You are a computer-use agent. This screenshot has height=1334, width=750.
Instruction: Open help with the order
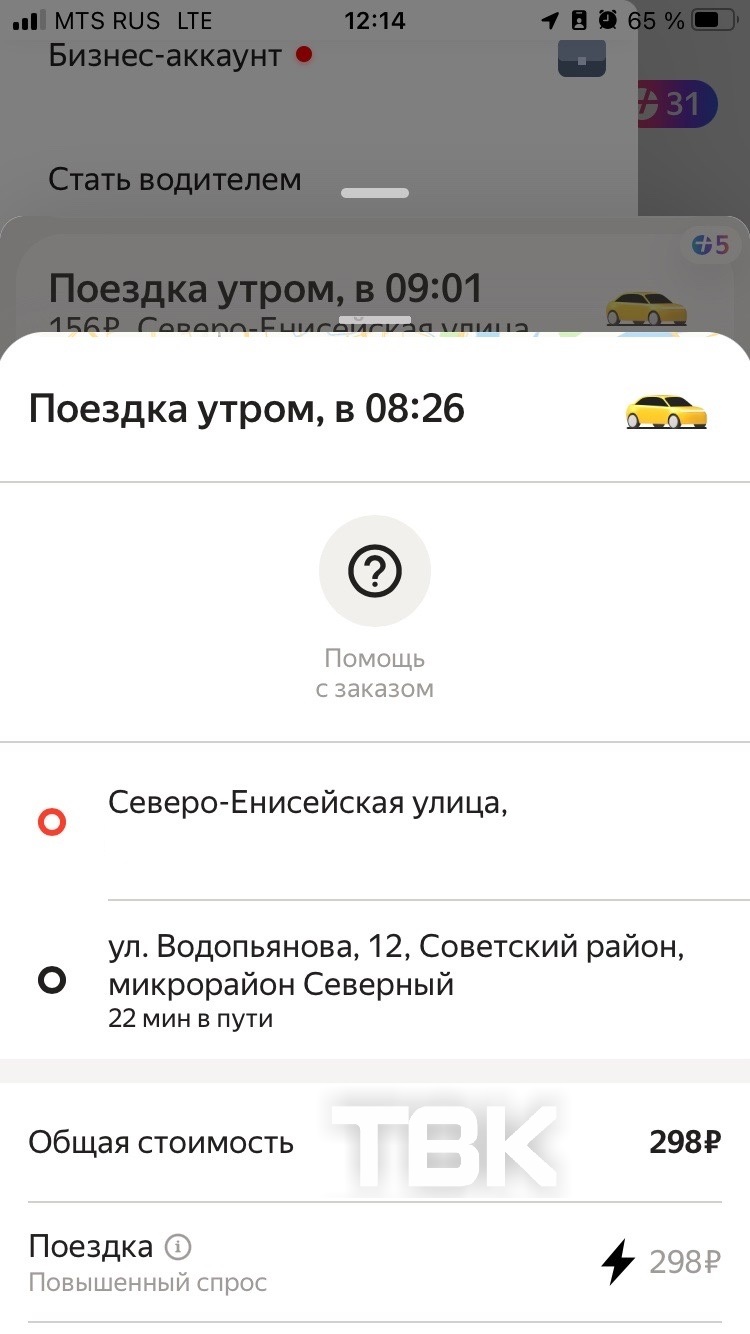coord(375,572)
